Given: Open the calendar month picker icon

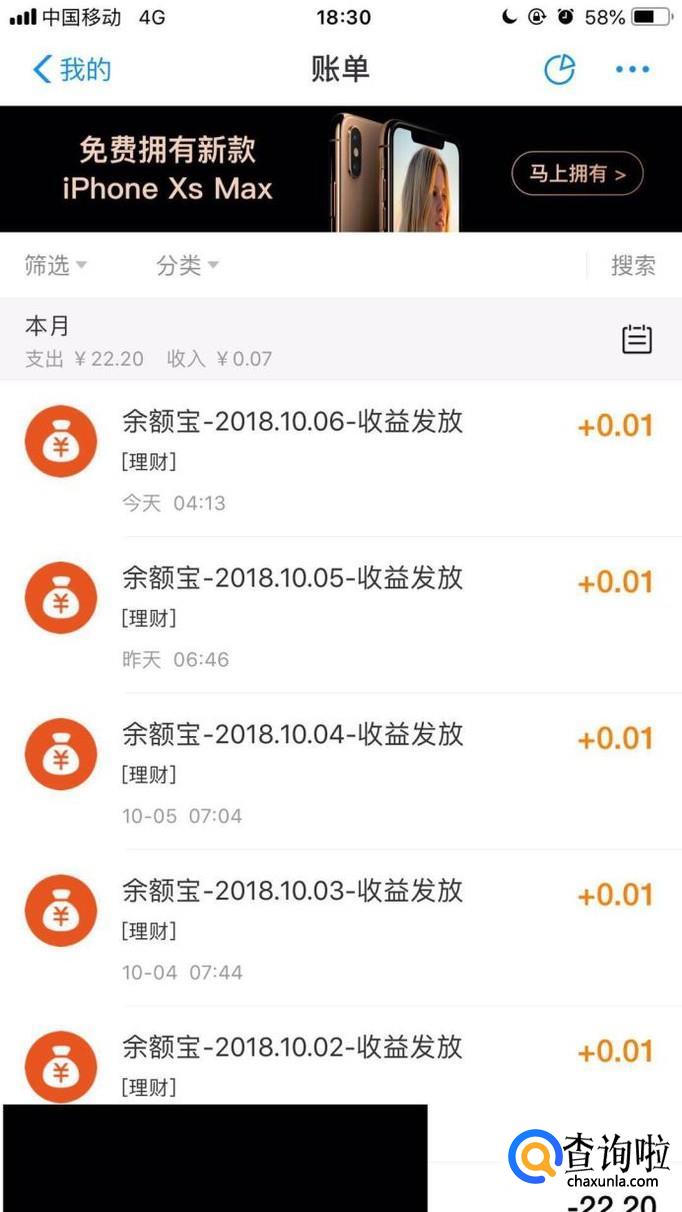Looking at the screenshot, I should click(637, 340).
